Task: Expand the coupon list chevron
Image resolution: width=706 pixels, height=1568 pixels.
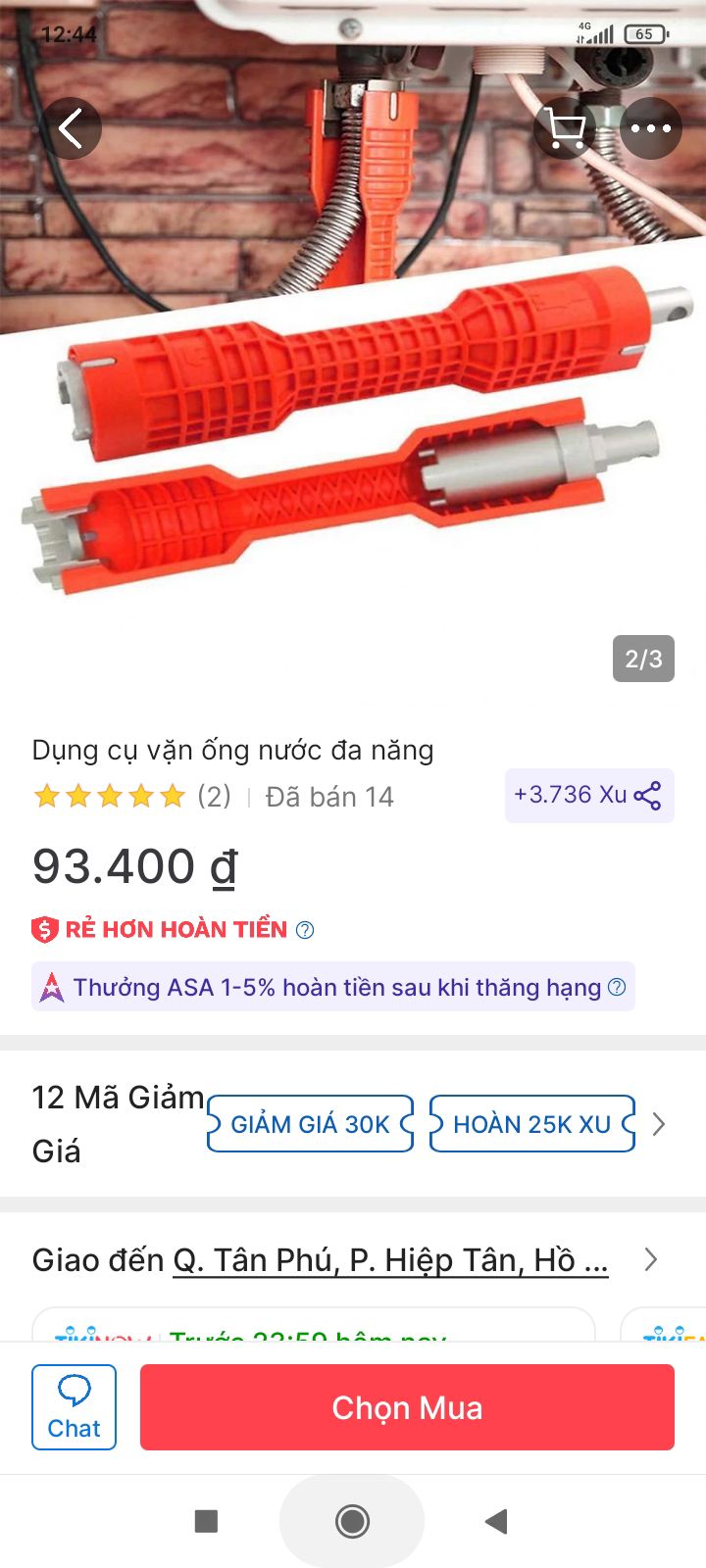Action: point(658,1124)
